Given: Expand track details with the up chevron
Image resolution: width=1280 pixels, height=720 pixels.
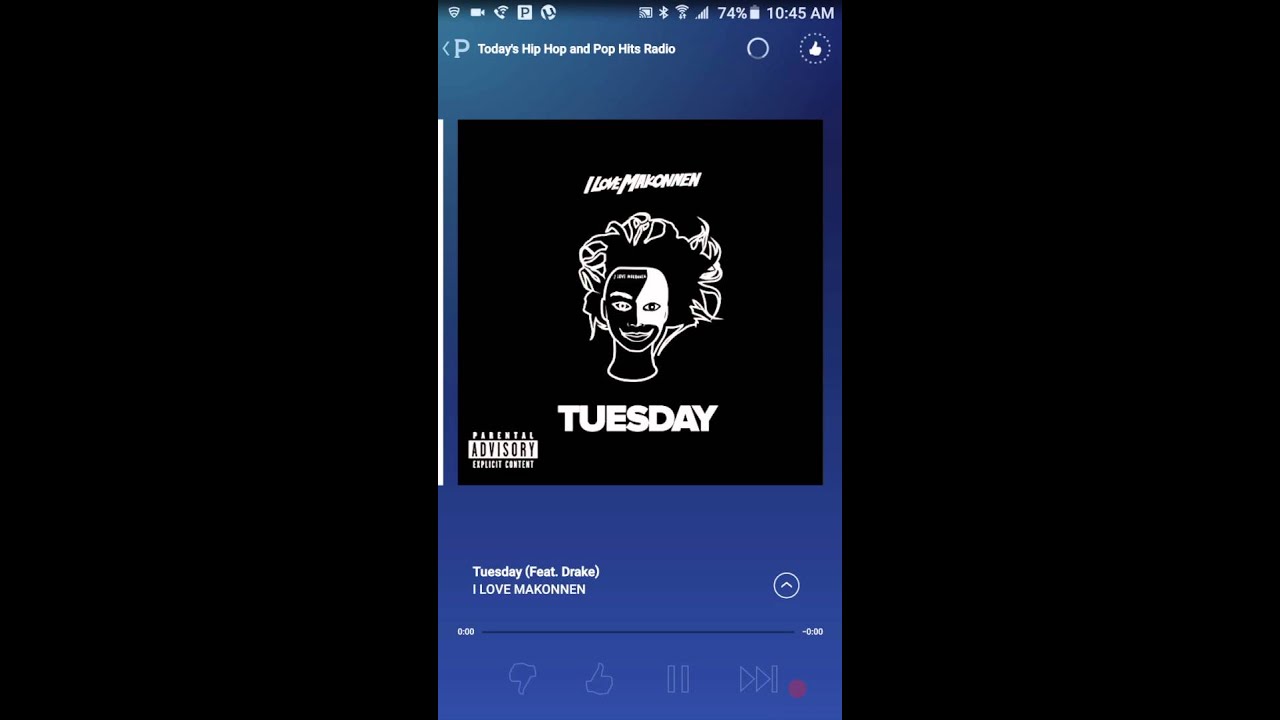Looking at the screenshot, I should tap(786, 586).
